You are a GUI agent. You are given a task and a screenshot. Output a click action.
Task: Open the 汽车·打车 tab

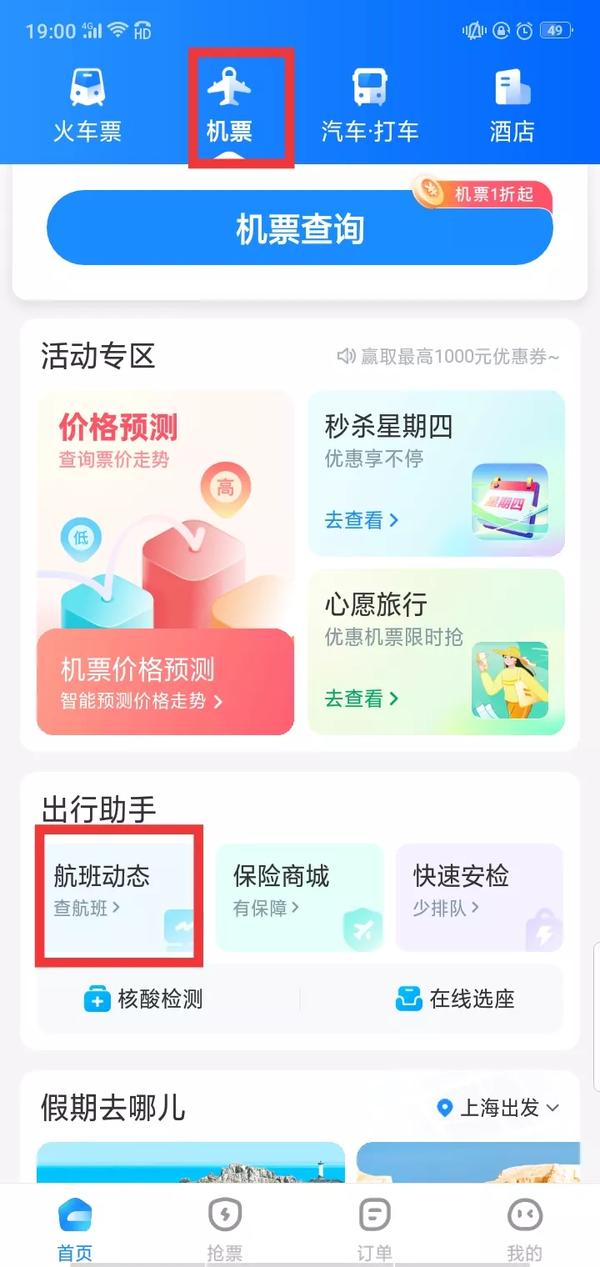[369, 106]
